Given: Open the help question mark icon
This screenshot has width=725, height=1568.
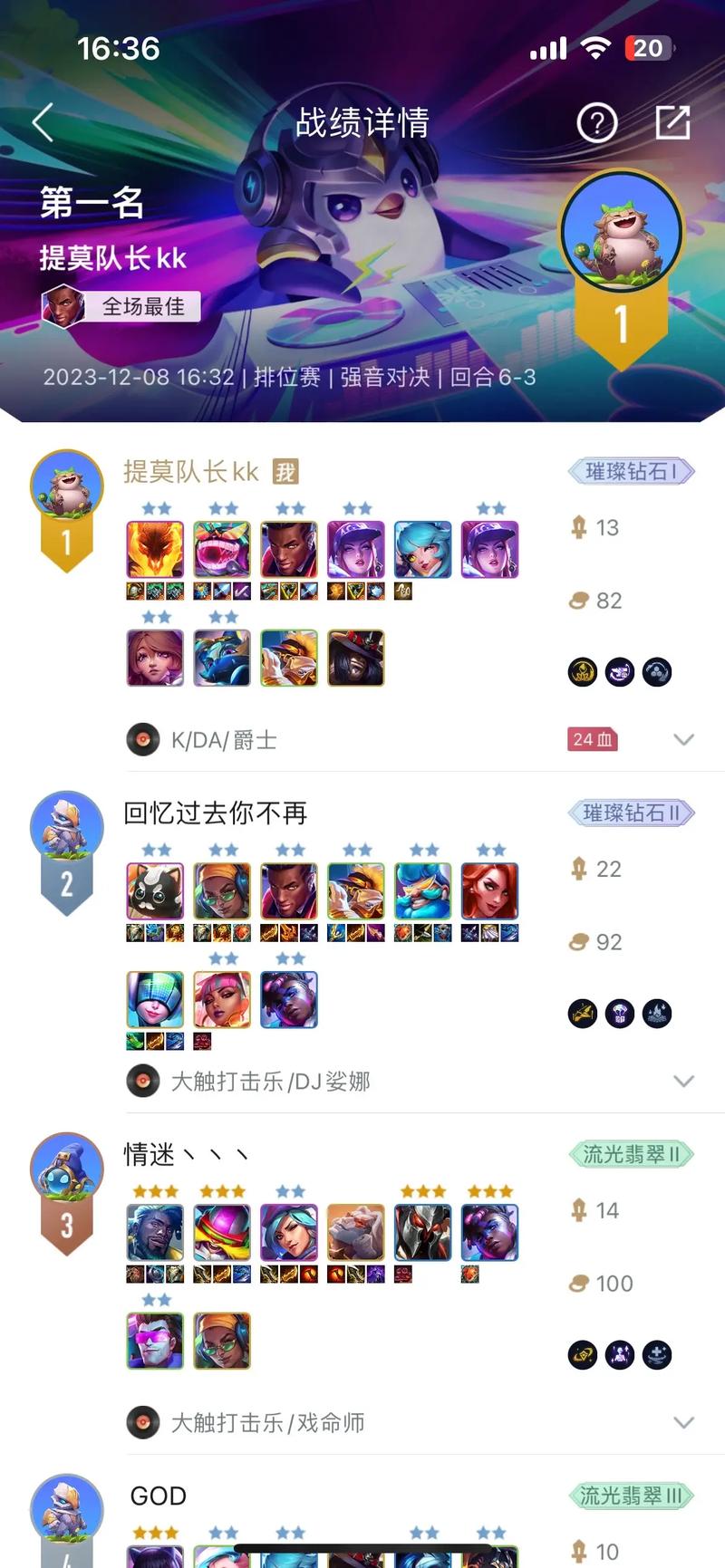Looking at the screenshot, I should (x=597, y=122).
